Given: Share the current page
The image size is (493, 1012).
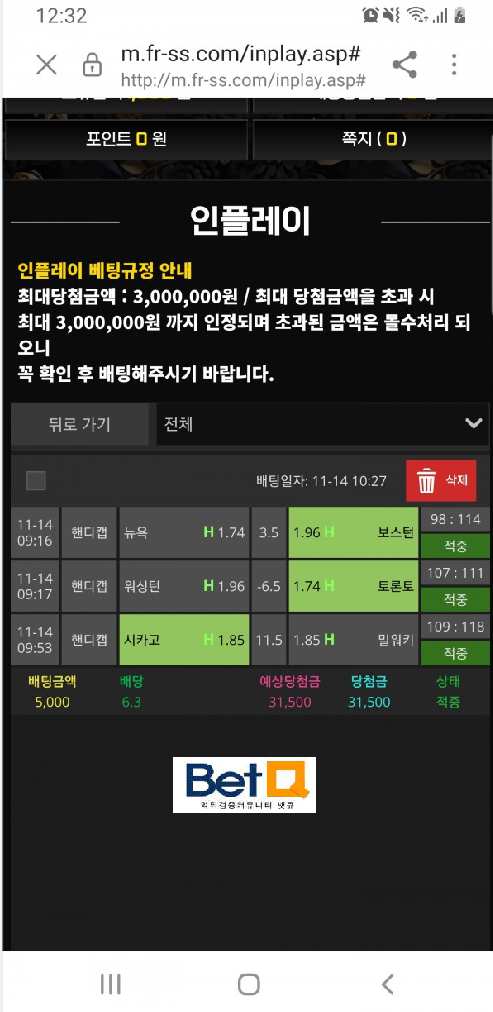Looking at the screenshot, I should 405,65.
